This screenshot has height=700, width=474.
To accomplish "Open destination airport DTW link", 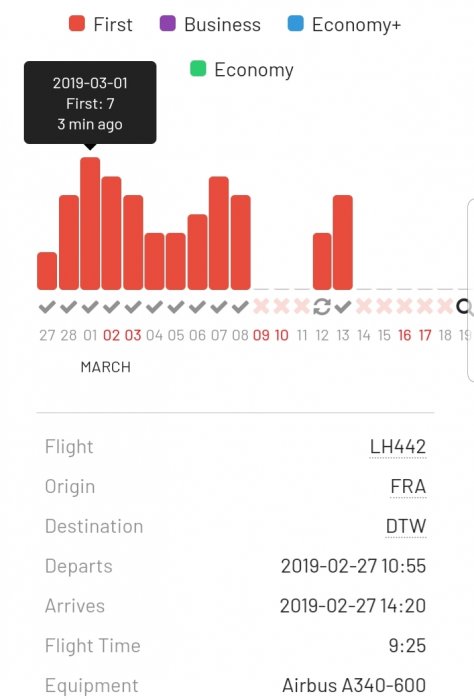I will pos(406,526).
